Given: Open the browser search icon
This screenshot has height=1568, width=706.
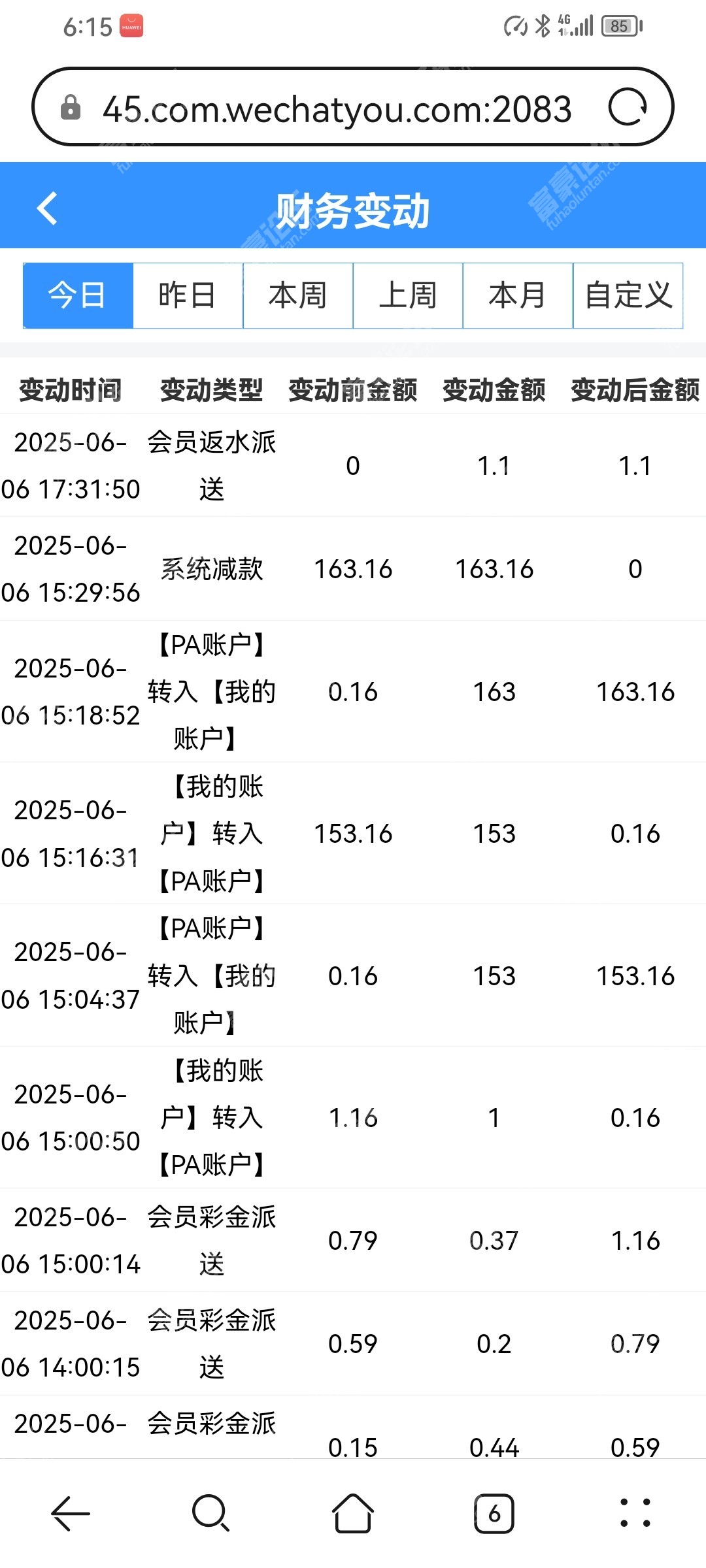Looking at the screenshot, I should pos(210,1512).
